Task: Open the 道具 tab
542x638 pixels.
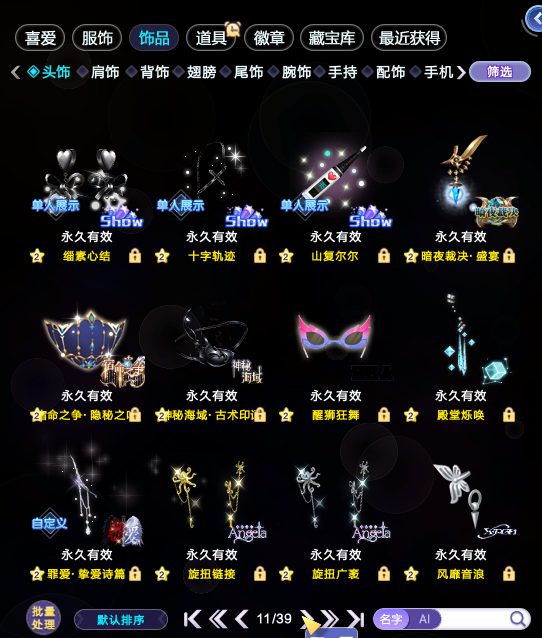Action: (x=211, y=38)
